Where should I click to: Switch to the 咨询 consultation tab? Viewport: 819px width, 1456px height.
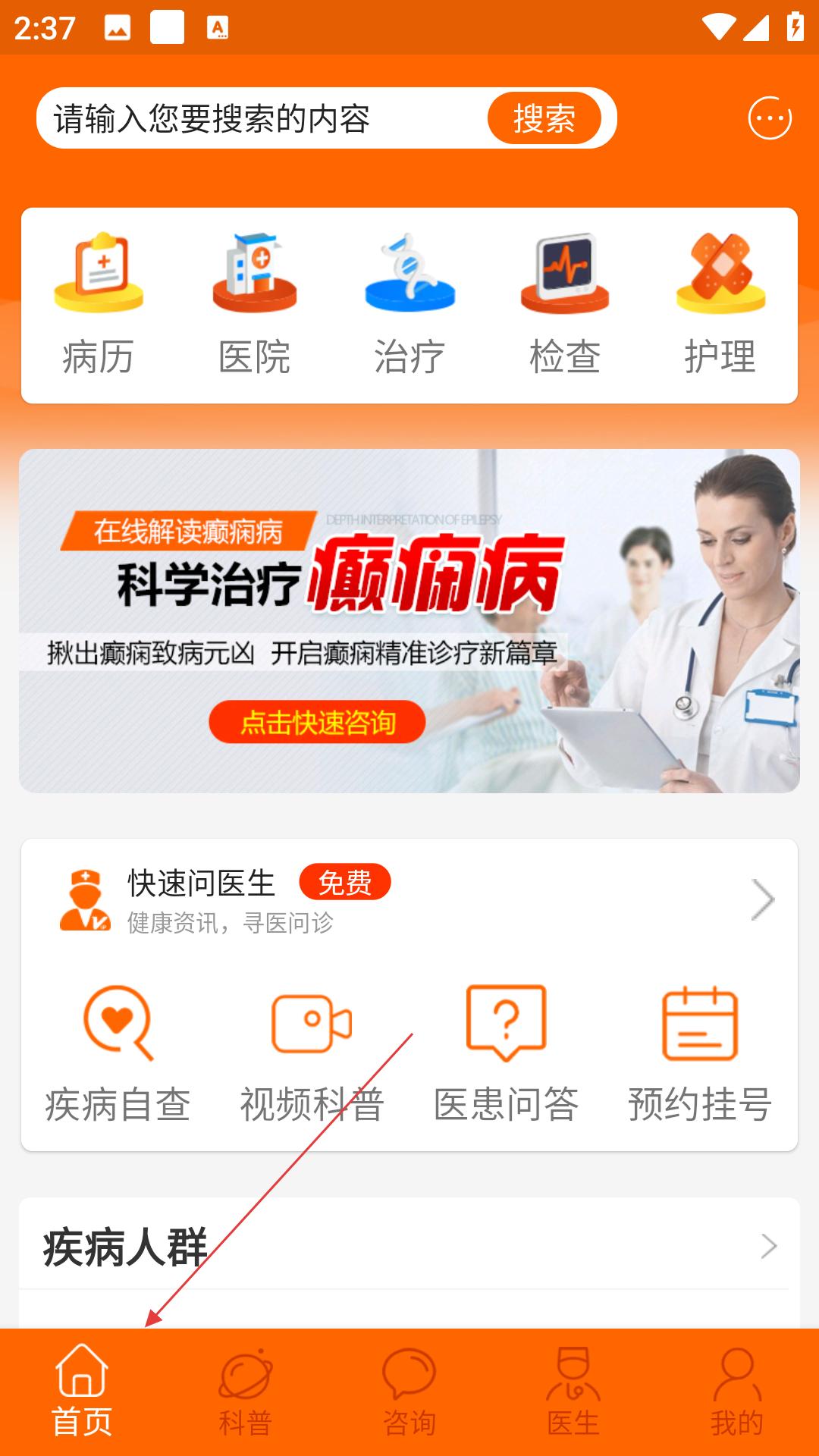click(409, 1392)
